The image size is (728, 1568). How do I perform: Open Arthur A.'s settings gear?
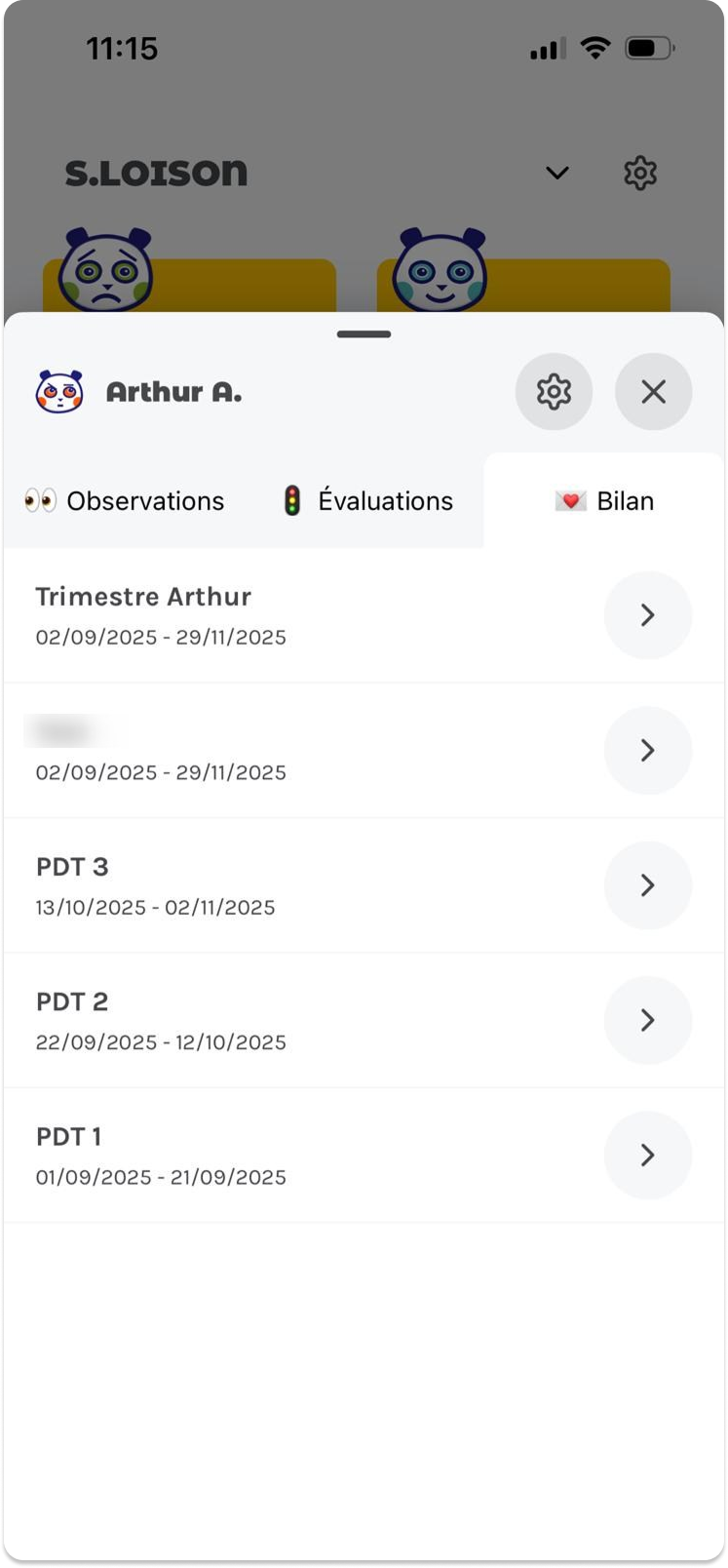coord(554,391)
